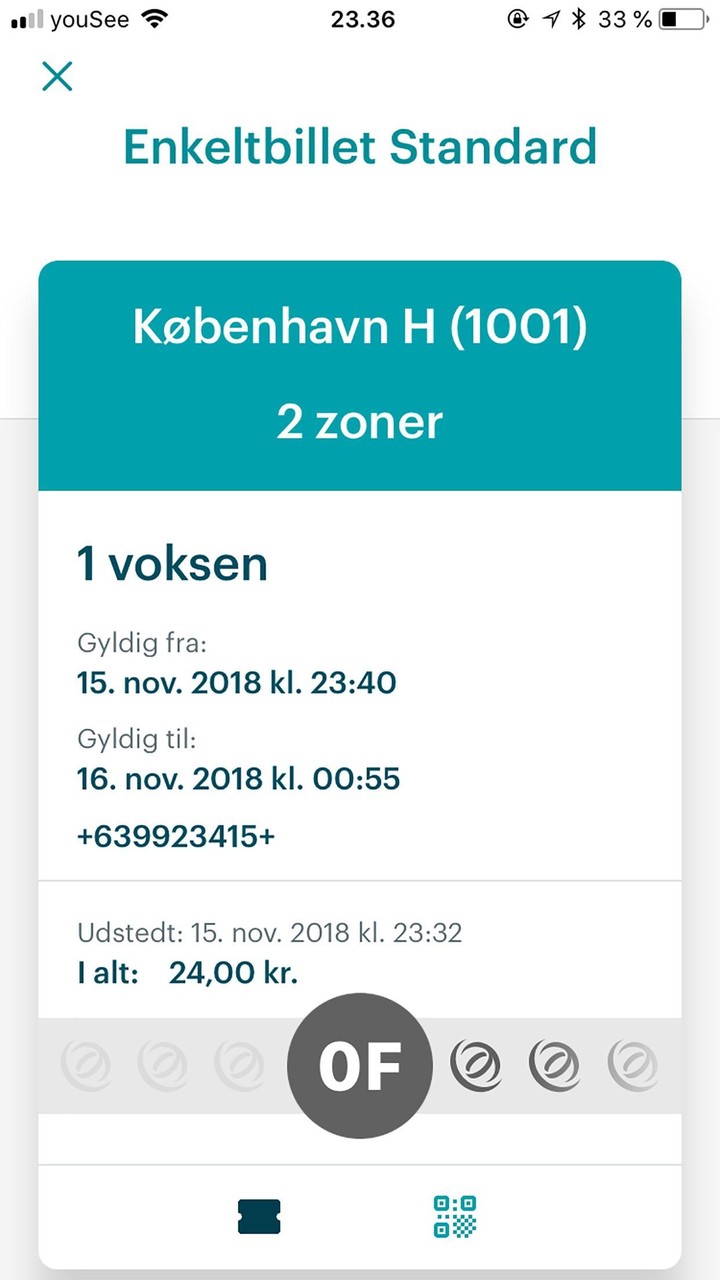Tap the 2 zoner label
The height and width of the screenshot is (1280, 720).
pos(360,421)
